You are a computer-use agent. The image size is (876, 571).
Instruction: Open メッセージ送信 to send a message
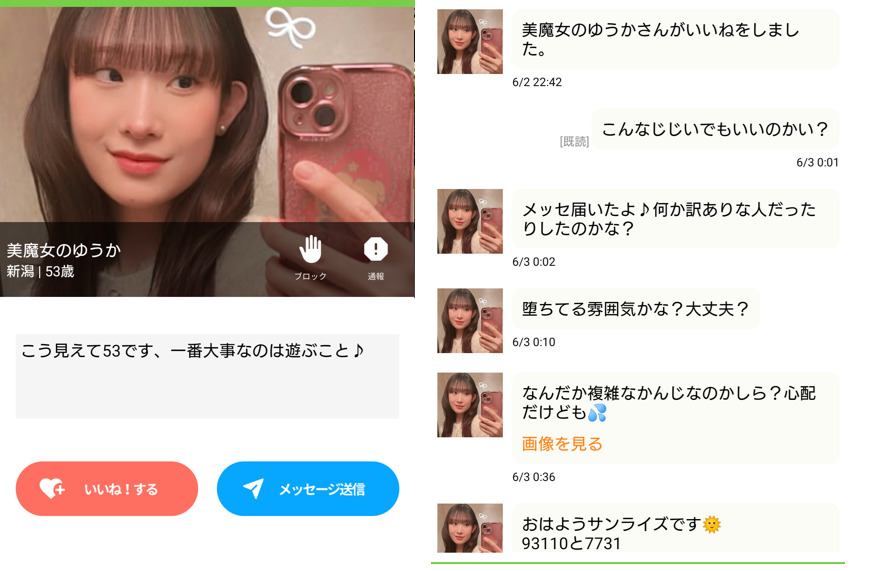(x=308, y=489)
